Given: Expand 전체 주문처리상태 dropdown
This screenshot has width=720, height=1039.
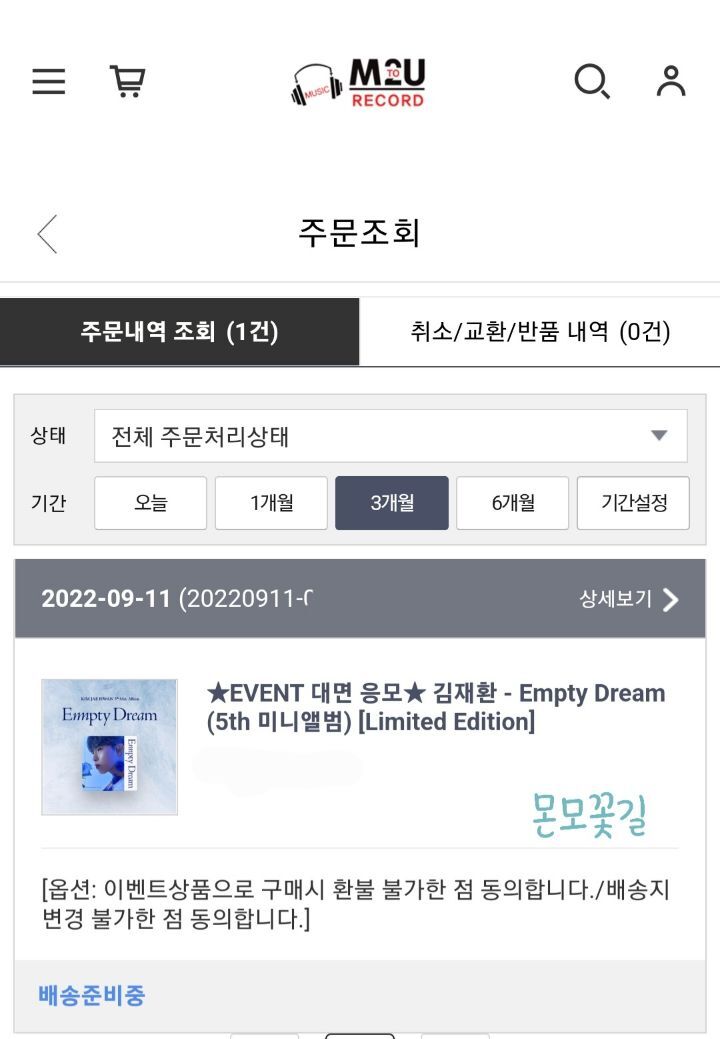Looking at the screenshot, I should pos(390,436).
